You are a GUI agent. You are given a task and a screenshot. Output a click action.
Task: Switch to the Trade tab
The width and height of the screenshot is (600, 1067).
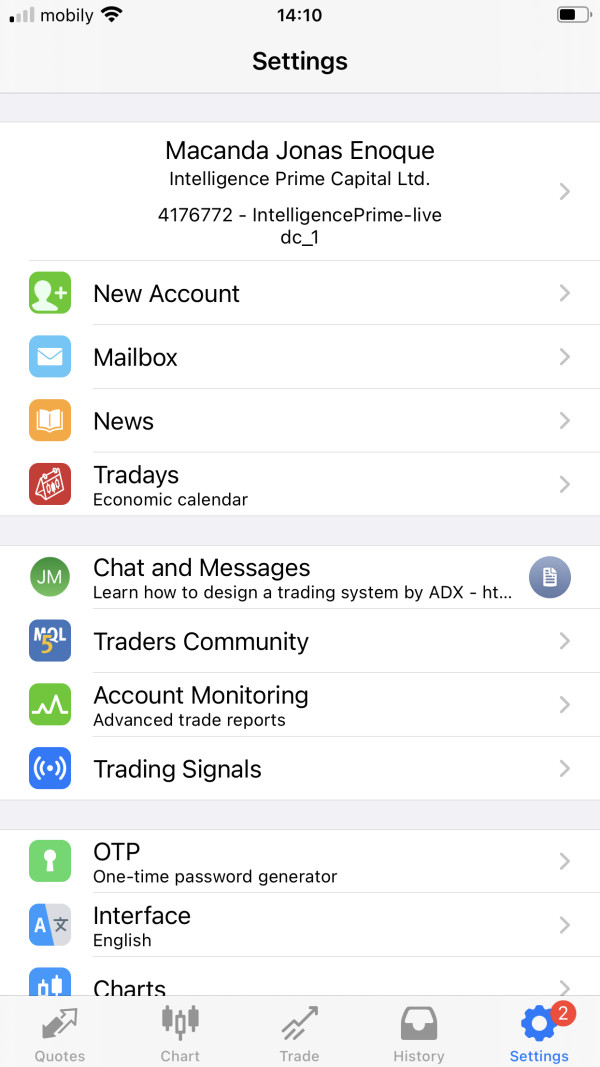tap(299, 1033)
